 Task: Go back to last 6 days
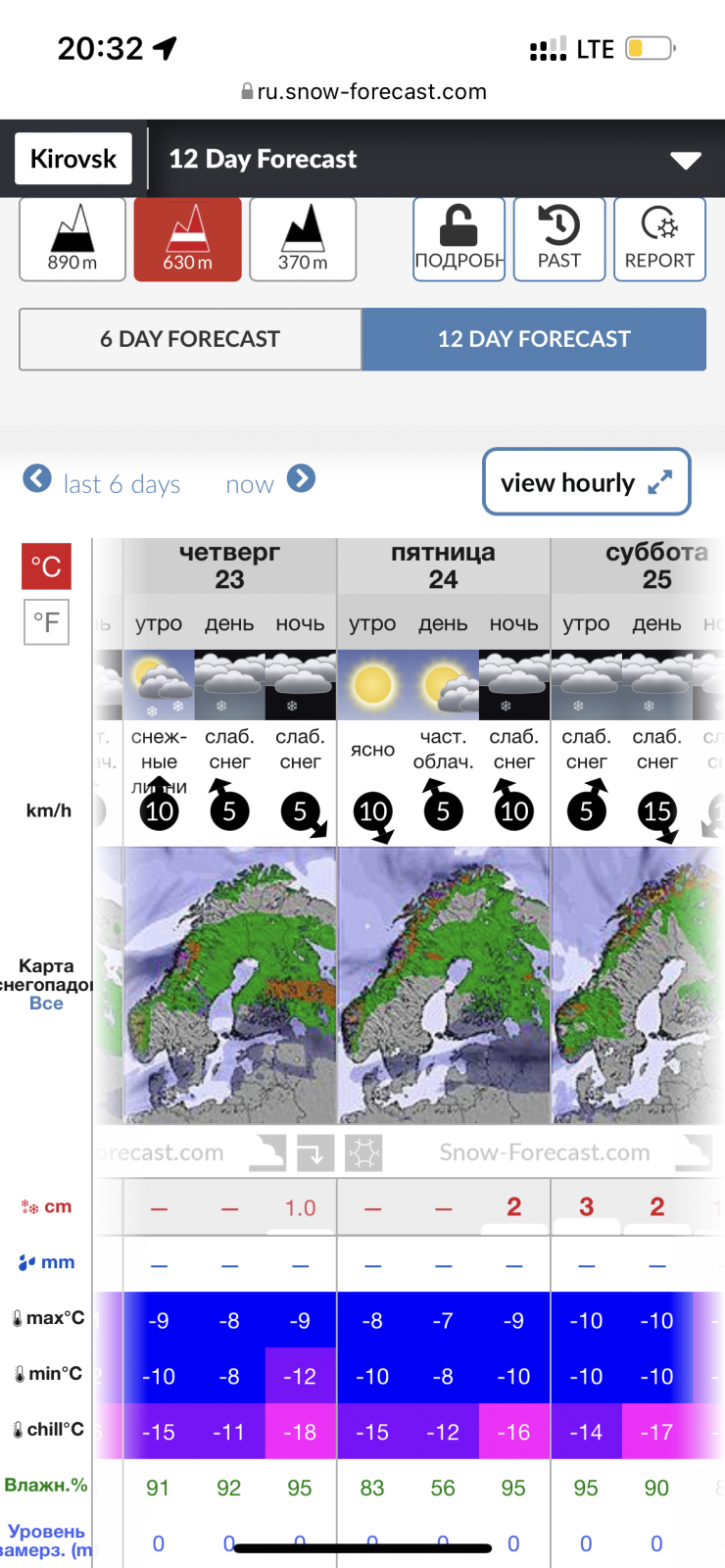(x=102, y=481)
